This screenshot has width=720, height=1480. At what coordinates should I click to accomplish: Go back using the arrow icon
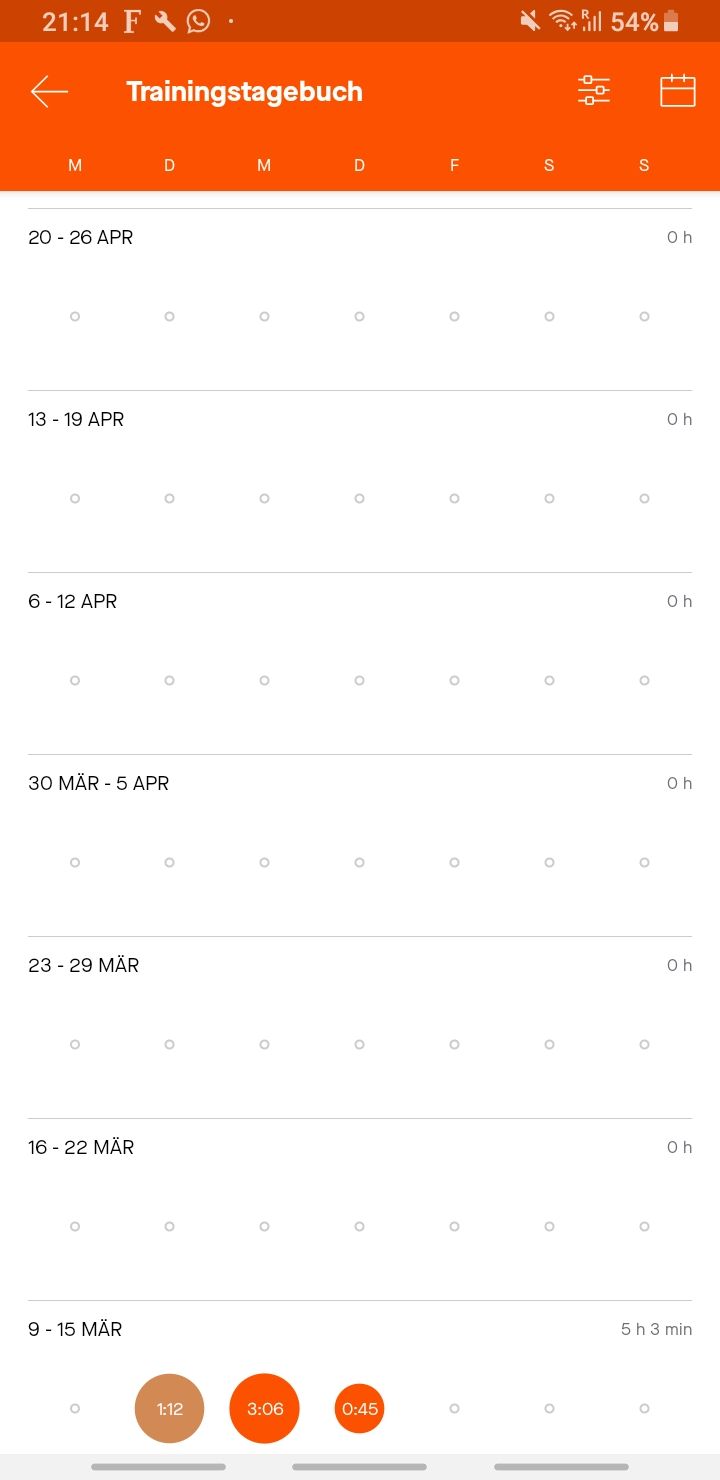(49, 92)
